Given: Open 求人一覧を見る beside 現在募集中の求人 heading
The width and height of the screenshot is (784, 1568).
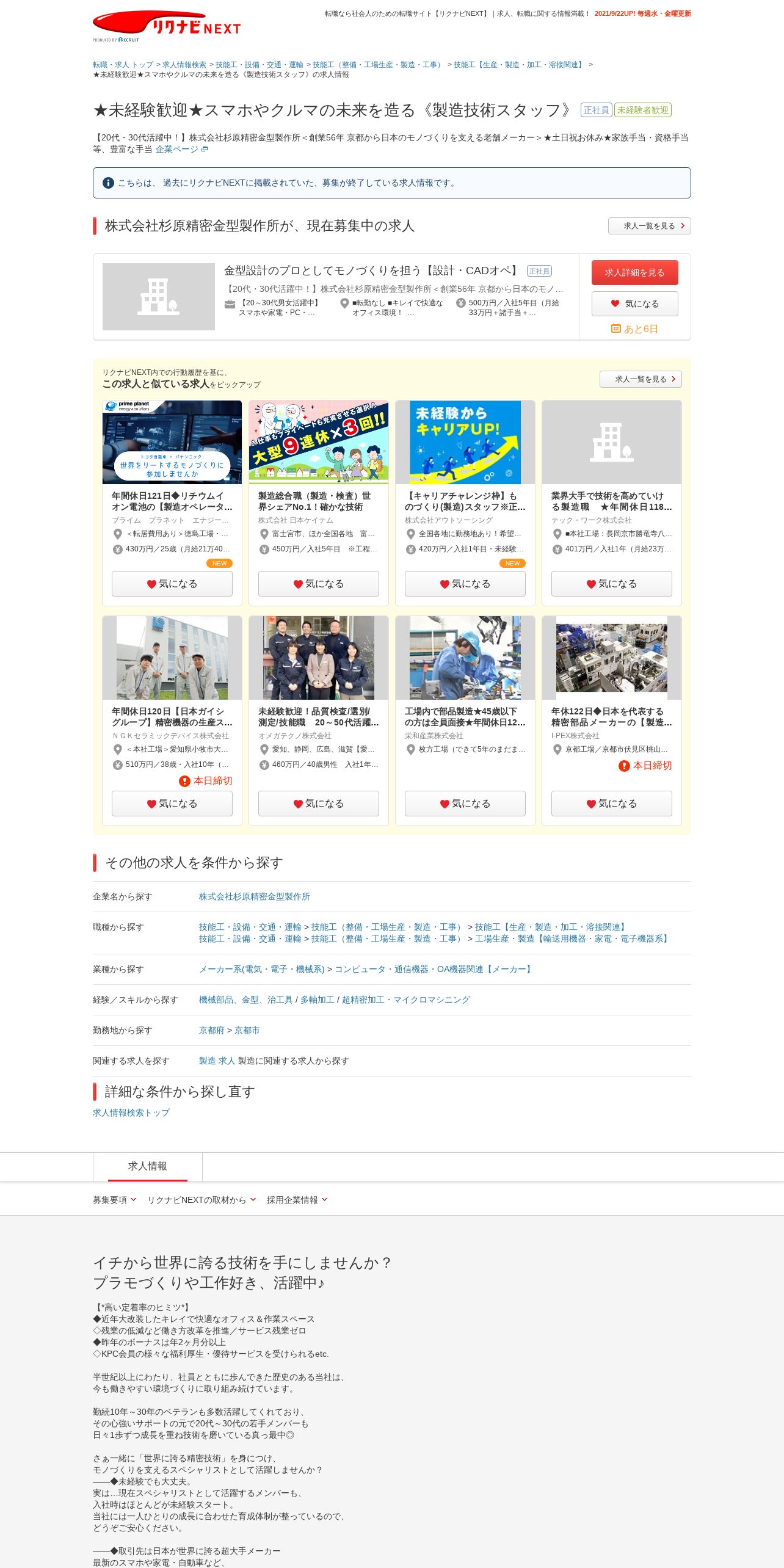Looking at the screenshot, I should 649,226.
